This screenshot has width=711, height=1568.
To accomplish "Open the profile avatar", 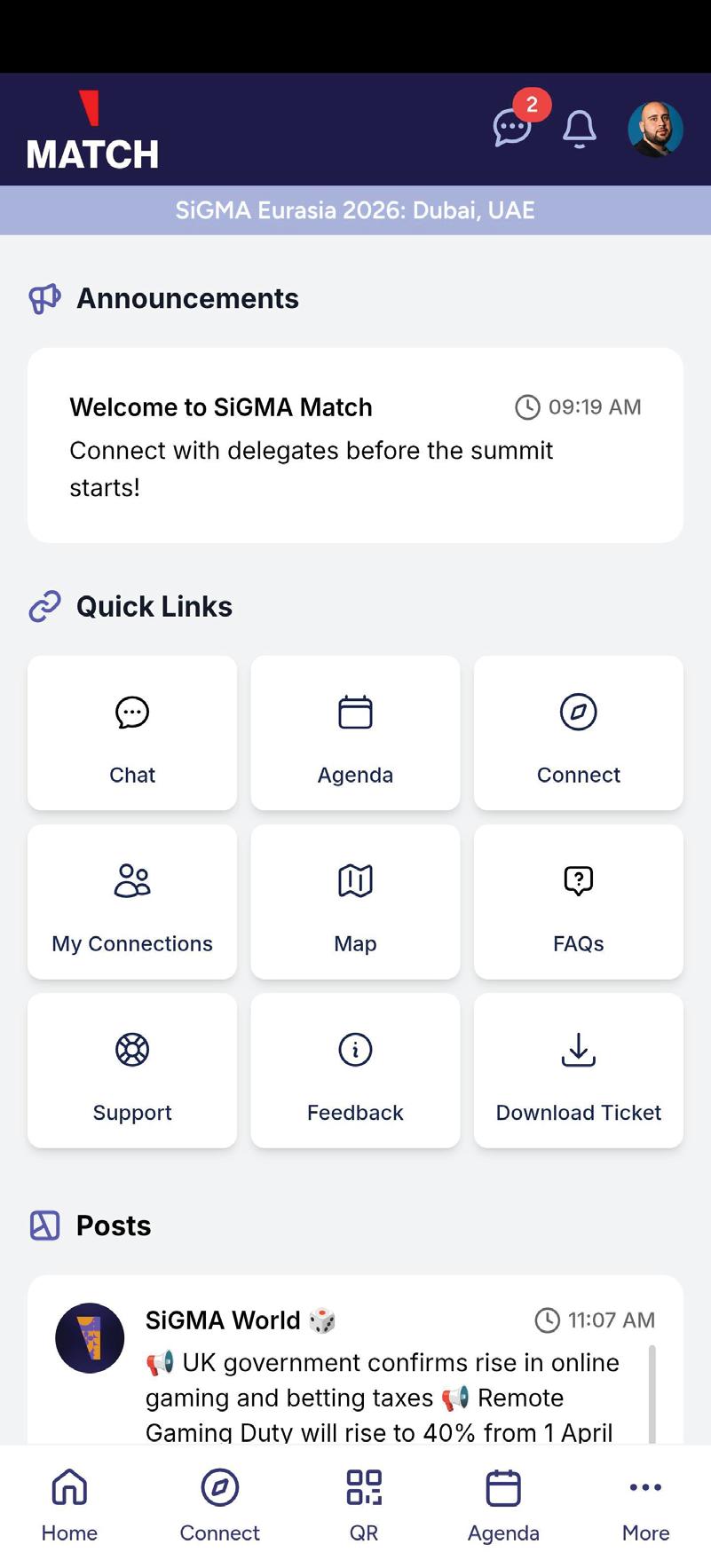I will pos(655,130).
